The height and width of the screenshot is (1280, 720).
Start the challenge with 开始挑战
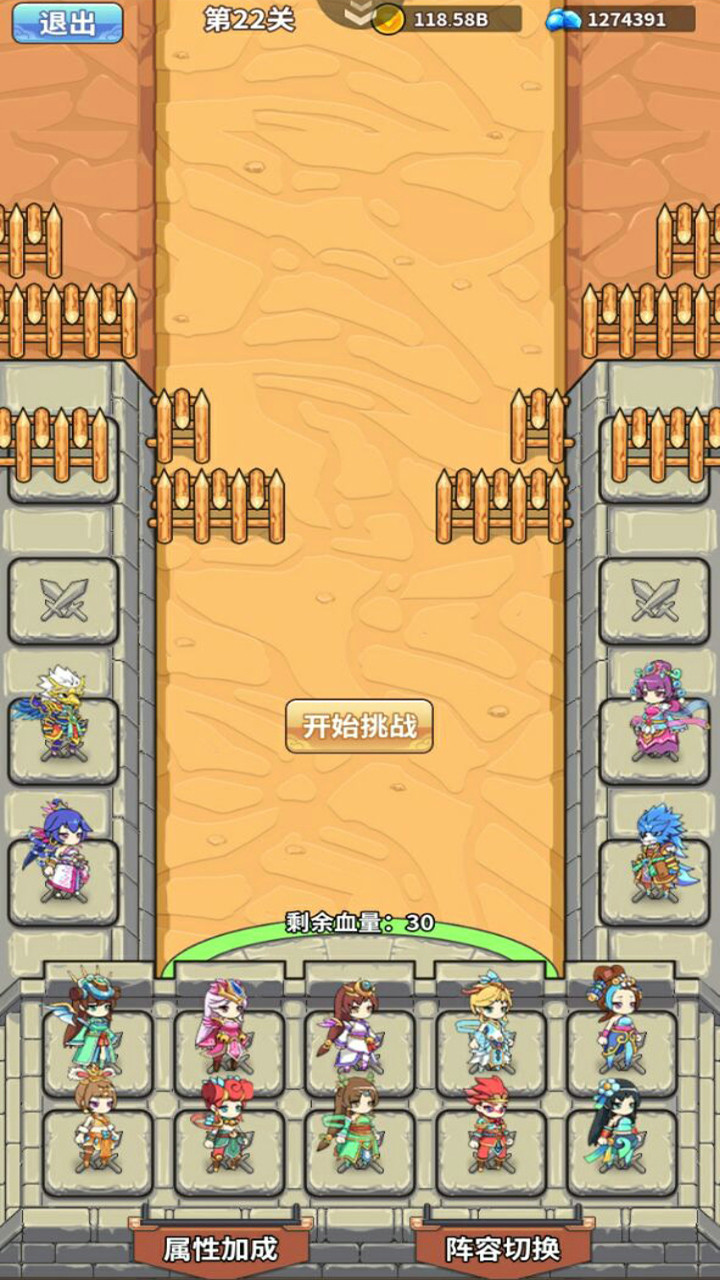point(359,726)
